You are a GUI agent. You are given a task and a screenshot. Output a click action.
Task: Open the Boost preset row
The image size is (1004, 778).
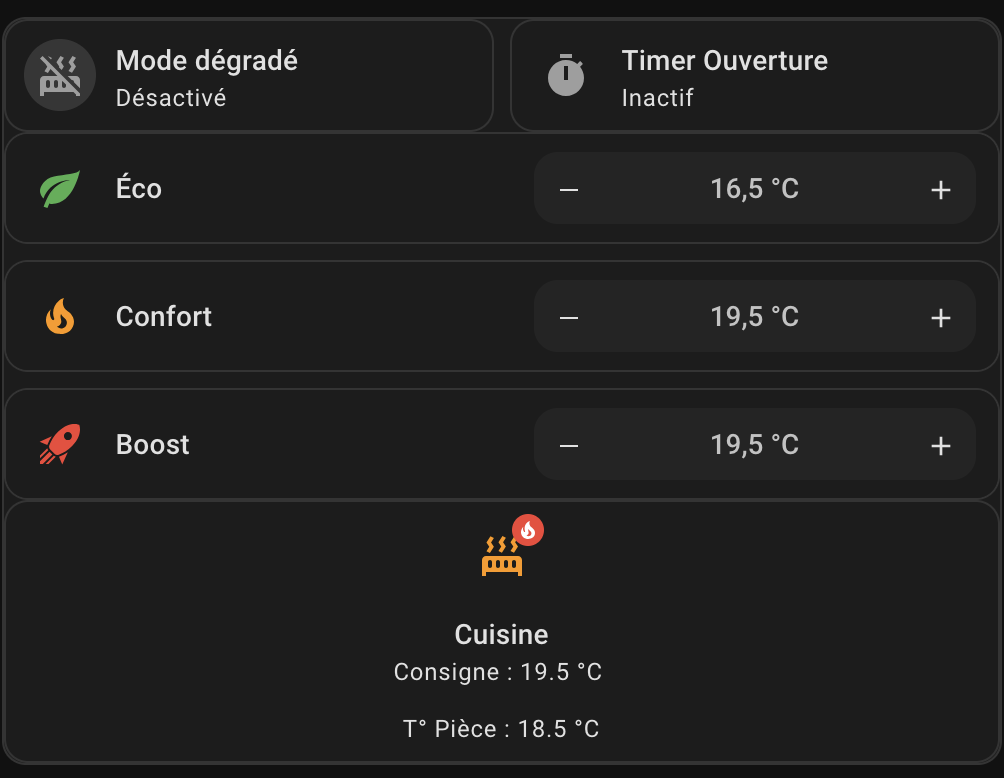tap(152, 445)
